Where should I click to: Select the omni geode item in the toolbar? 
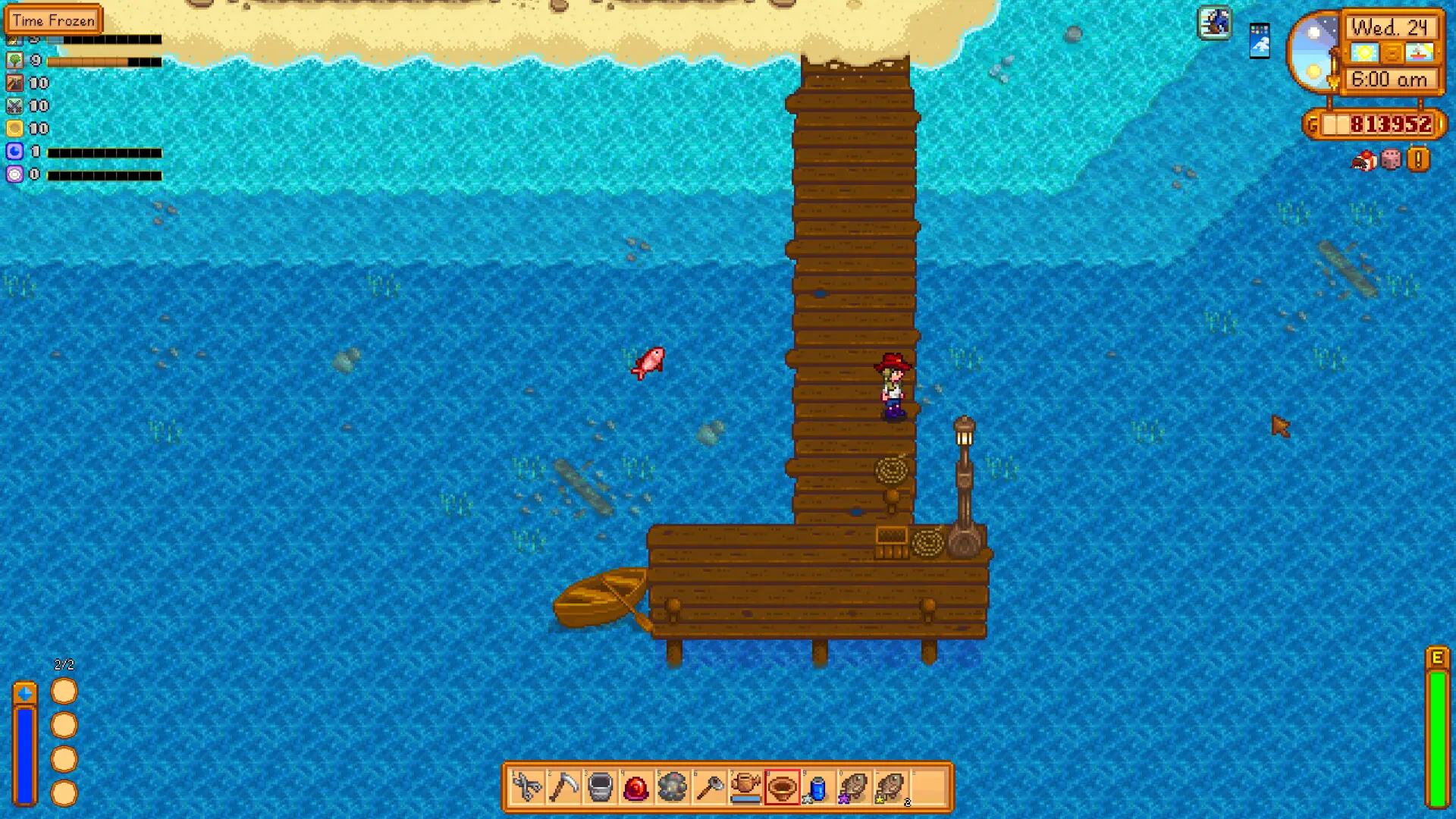tap(673, 788)
